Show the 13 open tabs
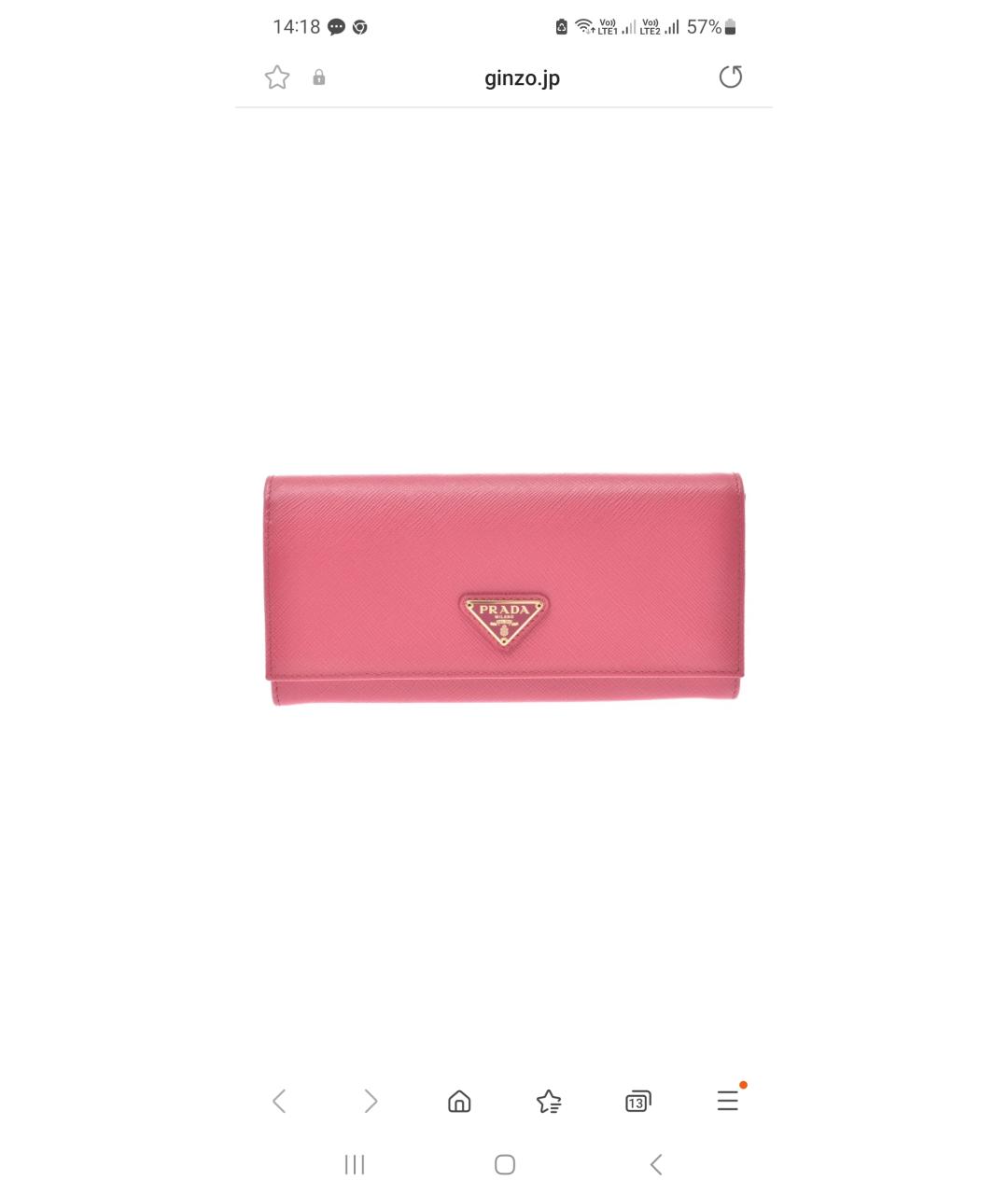 point(637,1102)
